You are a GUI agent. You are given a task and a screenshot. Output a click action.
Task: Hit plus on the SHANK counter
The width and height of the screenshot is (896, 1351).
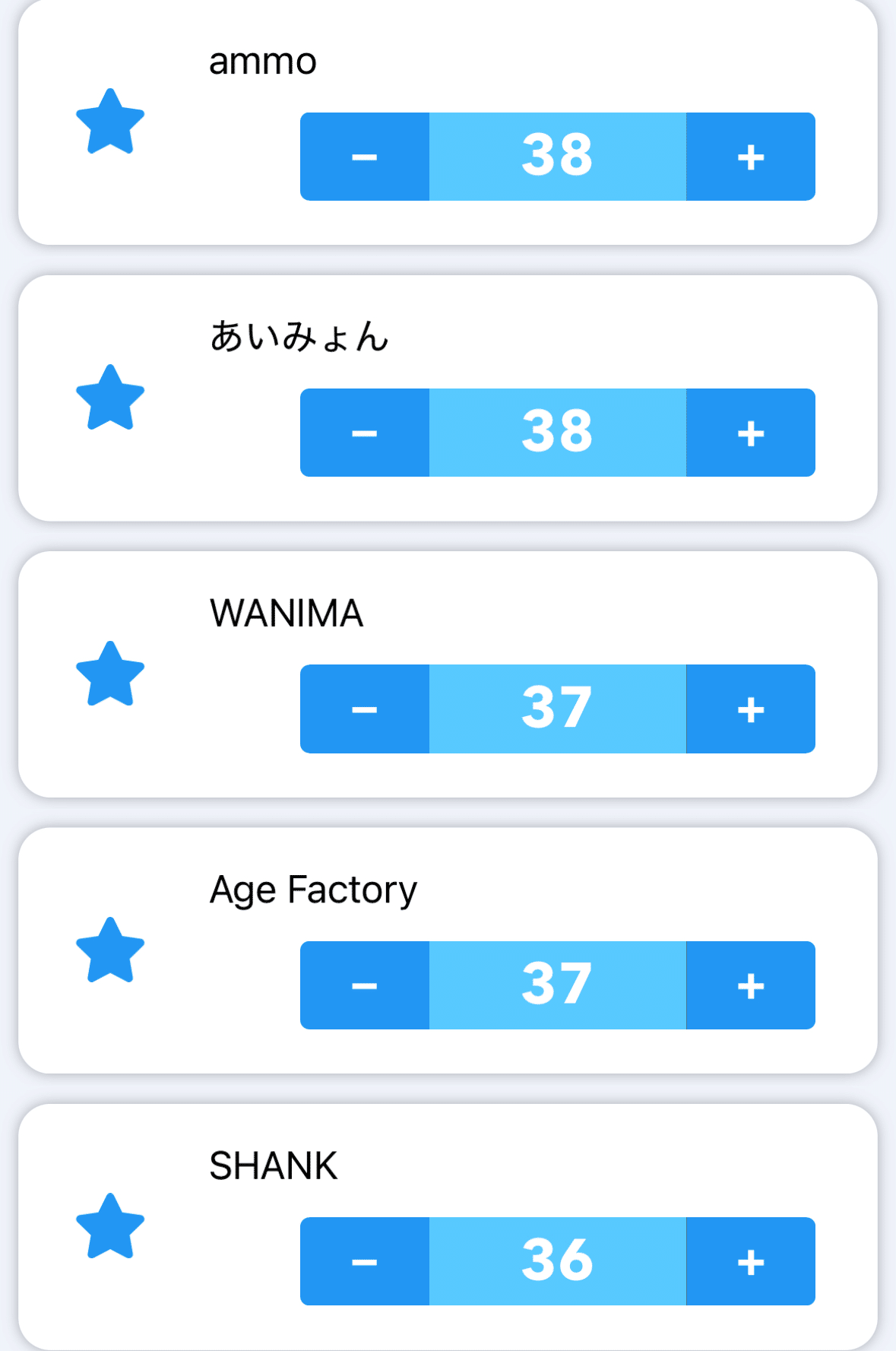click(x=750, y=1261)
